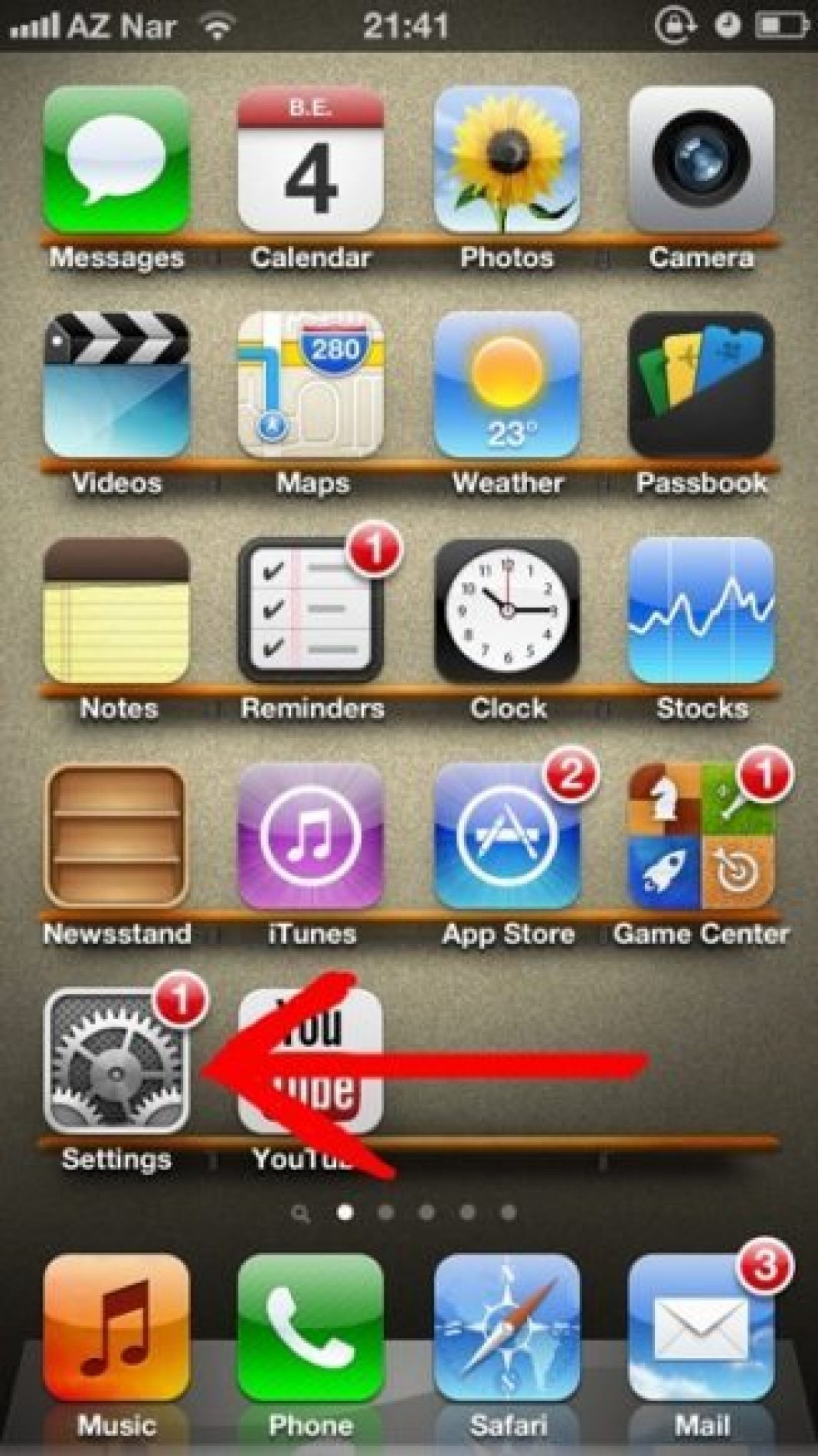
Task: Open the Stocks app
Action: point(701,611)
